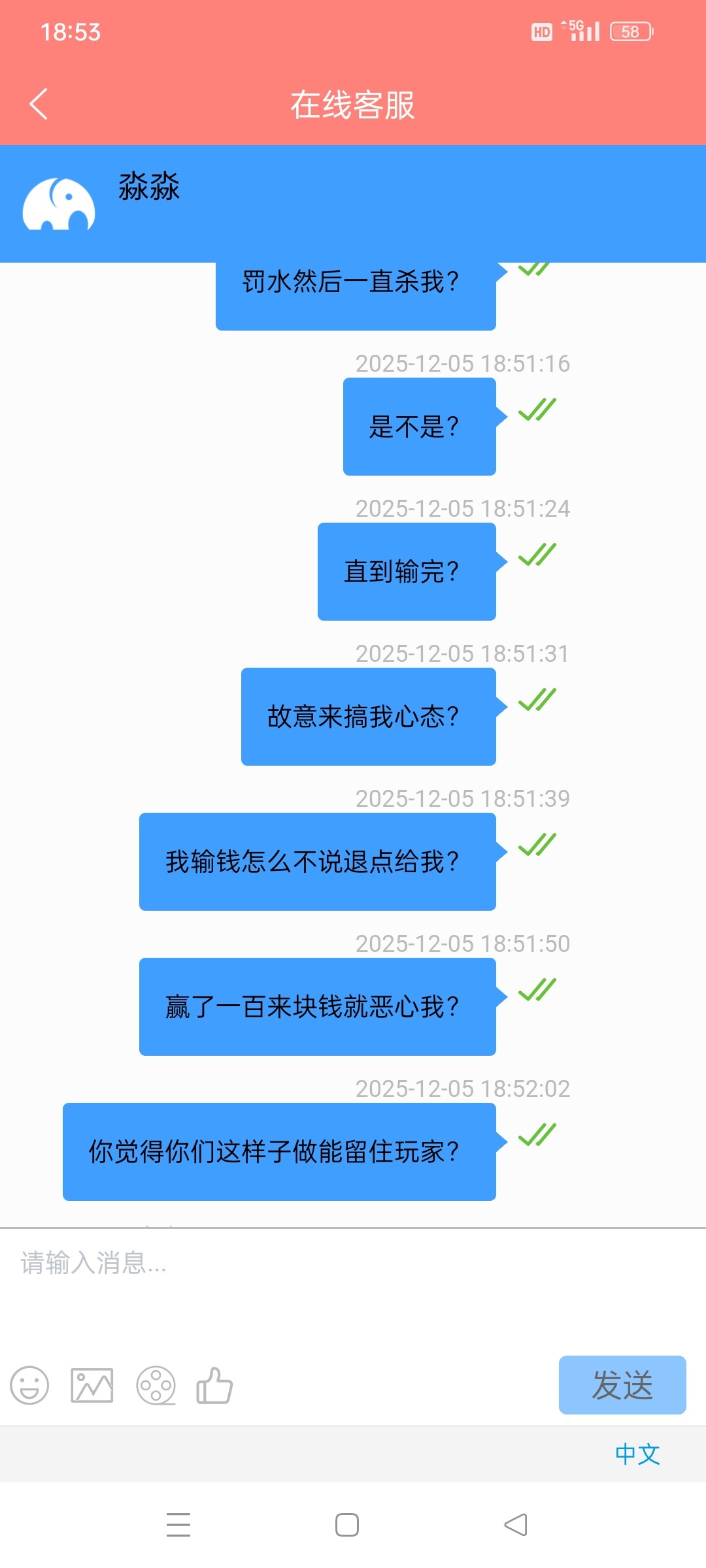Attach a video via film reel icon

tap(156, 1385)
